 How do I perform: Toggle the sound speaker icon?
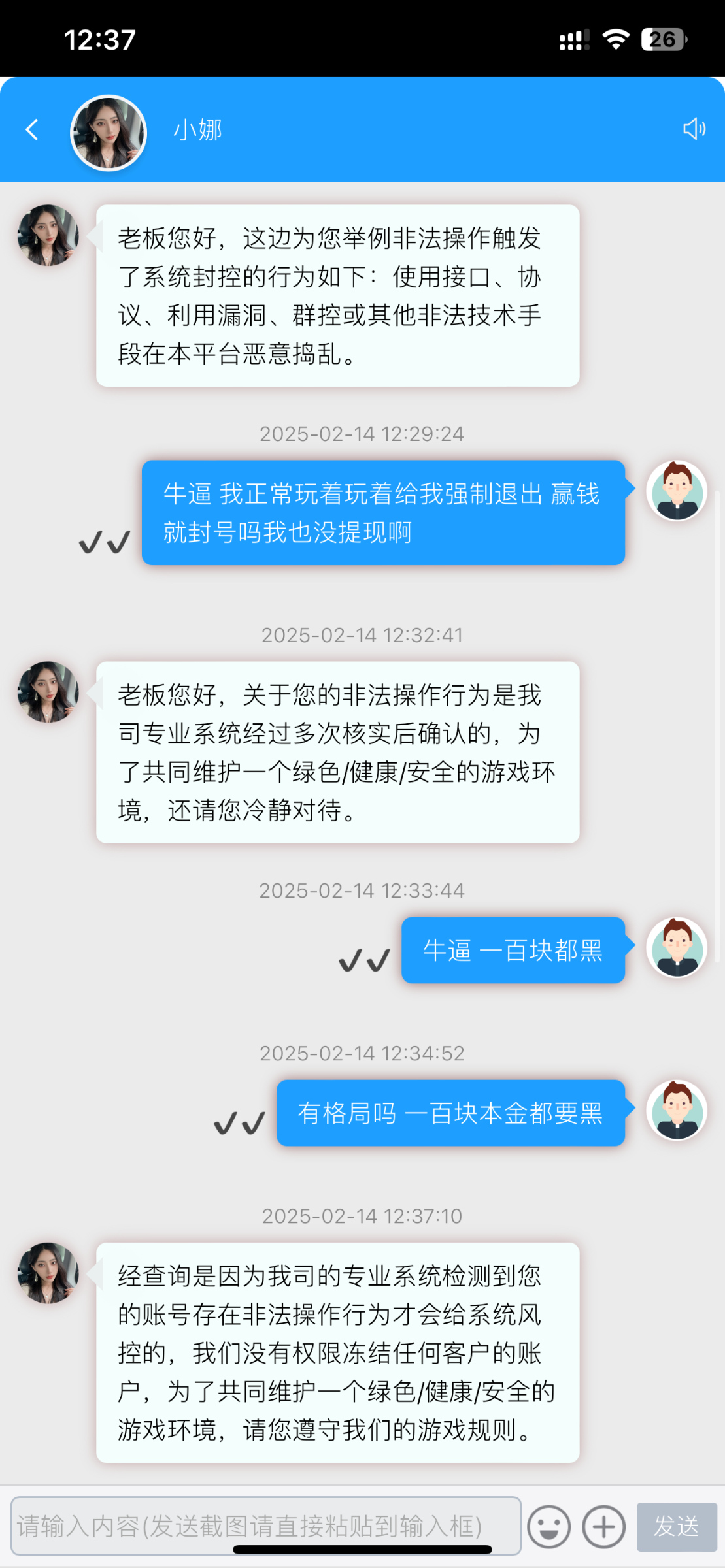tap(694, 129)
